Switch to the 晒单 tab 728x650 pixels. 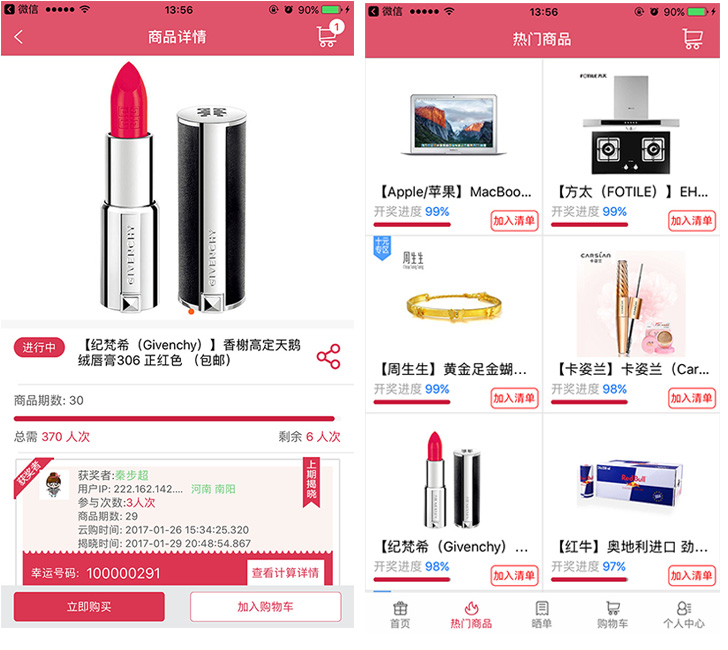pos(542,614)
